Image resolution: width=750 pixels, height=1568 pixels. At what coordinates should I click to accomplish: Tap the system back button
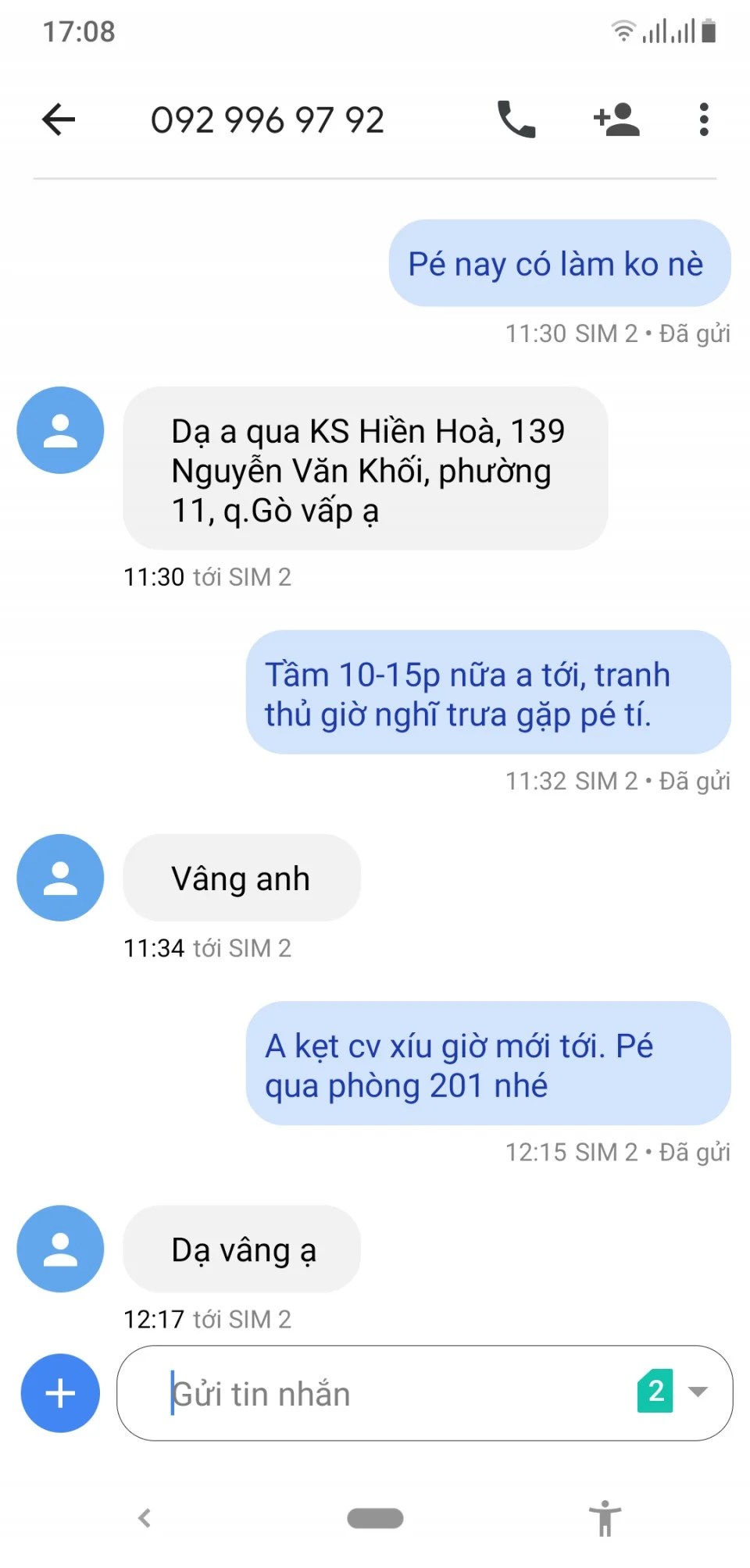coord(145,1518)
